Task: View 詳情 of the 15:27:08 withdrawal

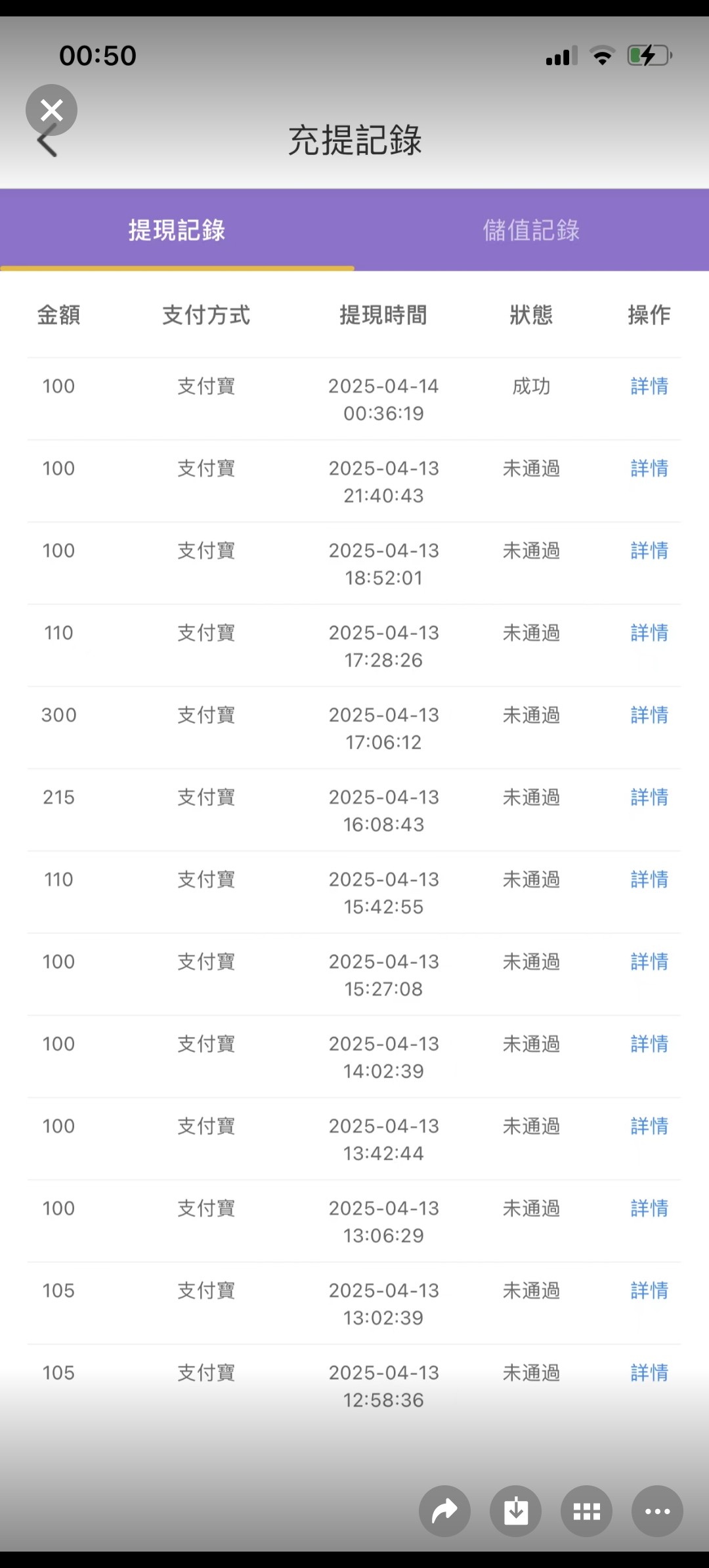Action: coord(649,961)
